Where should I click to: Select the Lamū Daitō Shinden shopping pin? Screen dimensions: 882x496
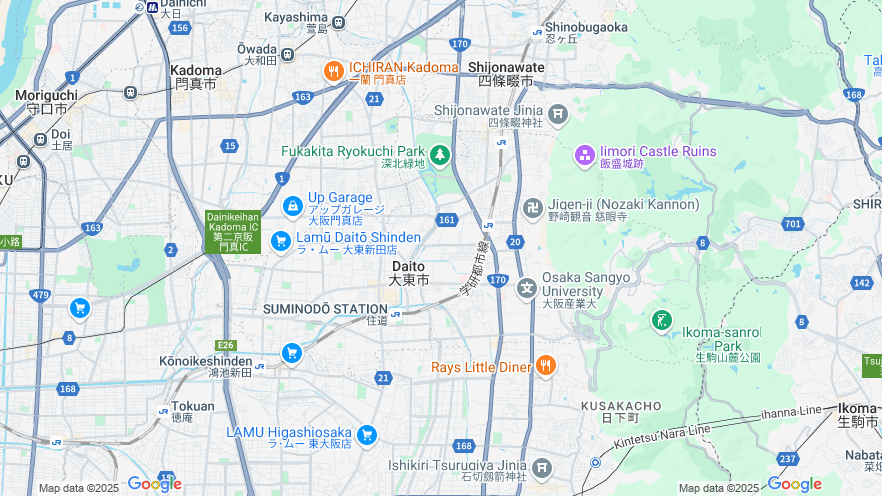tap(281, 241)
